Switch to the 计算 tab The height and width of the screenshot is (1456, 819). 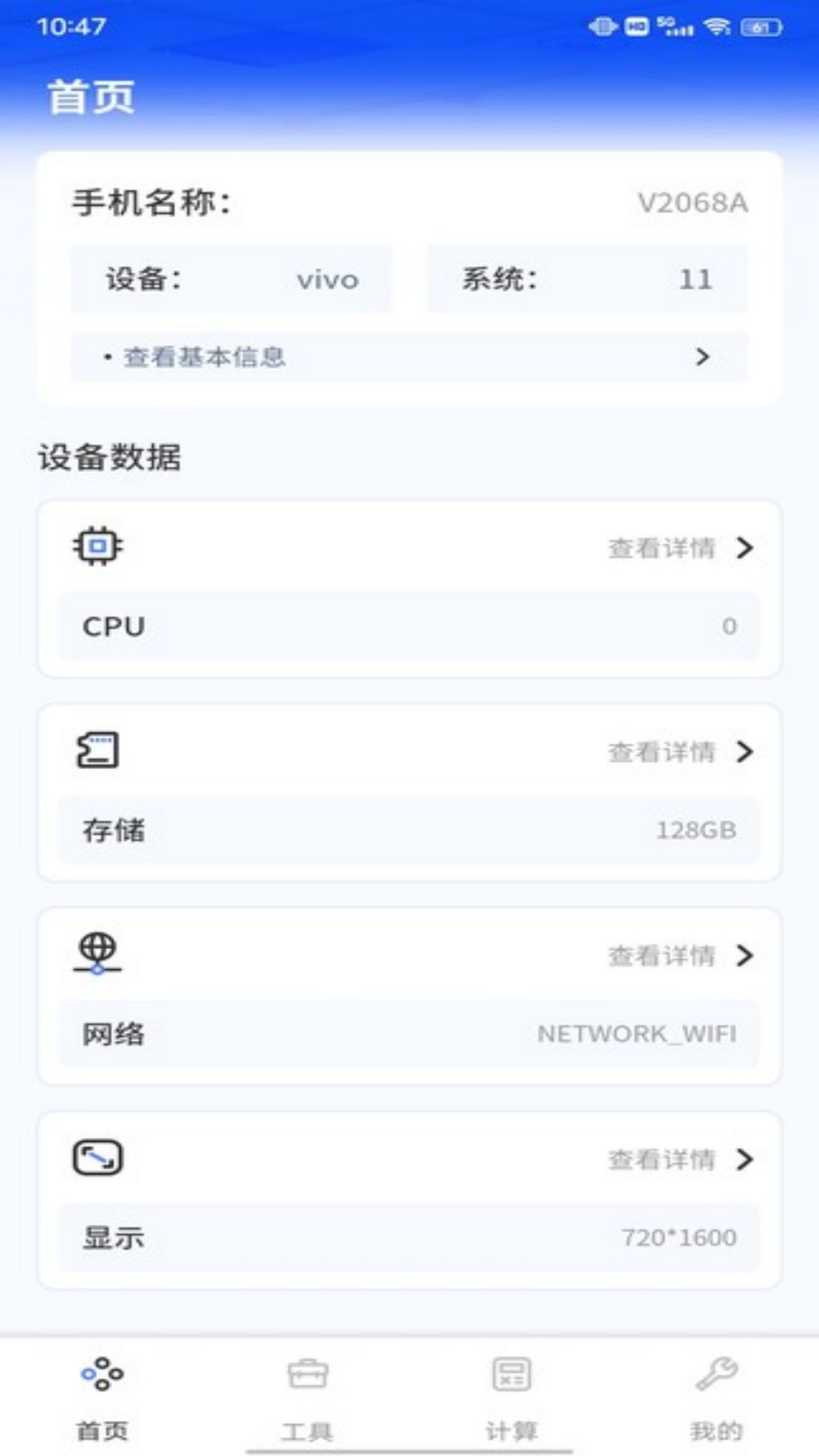coord(512,1397)
